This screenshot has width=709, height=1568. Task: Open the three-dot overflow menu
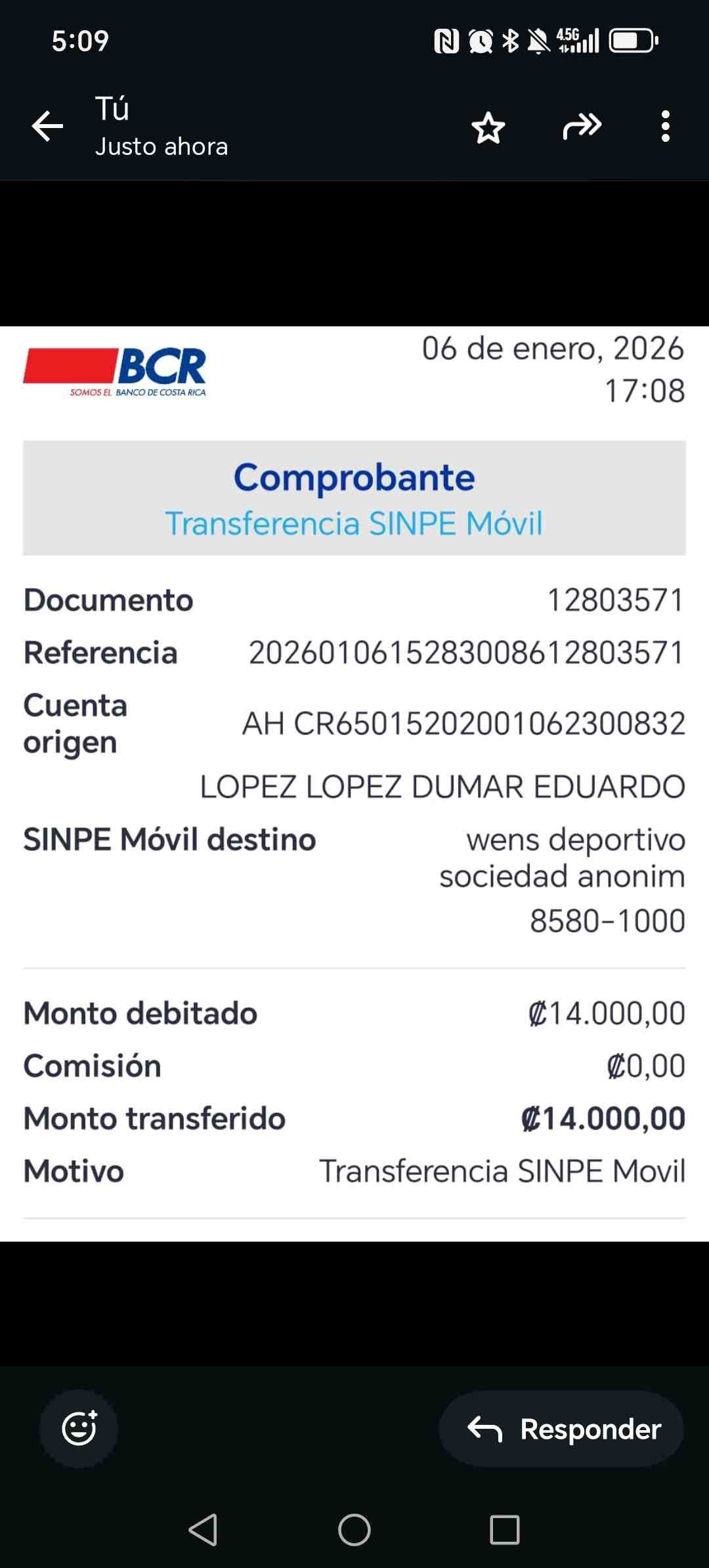(666, 126)
